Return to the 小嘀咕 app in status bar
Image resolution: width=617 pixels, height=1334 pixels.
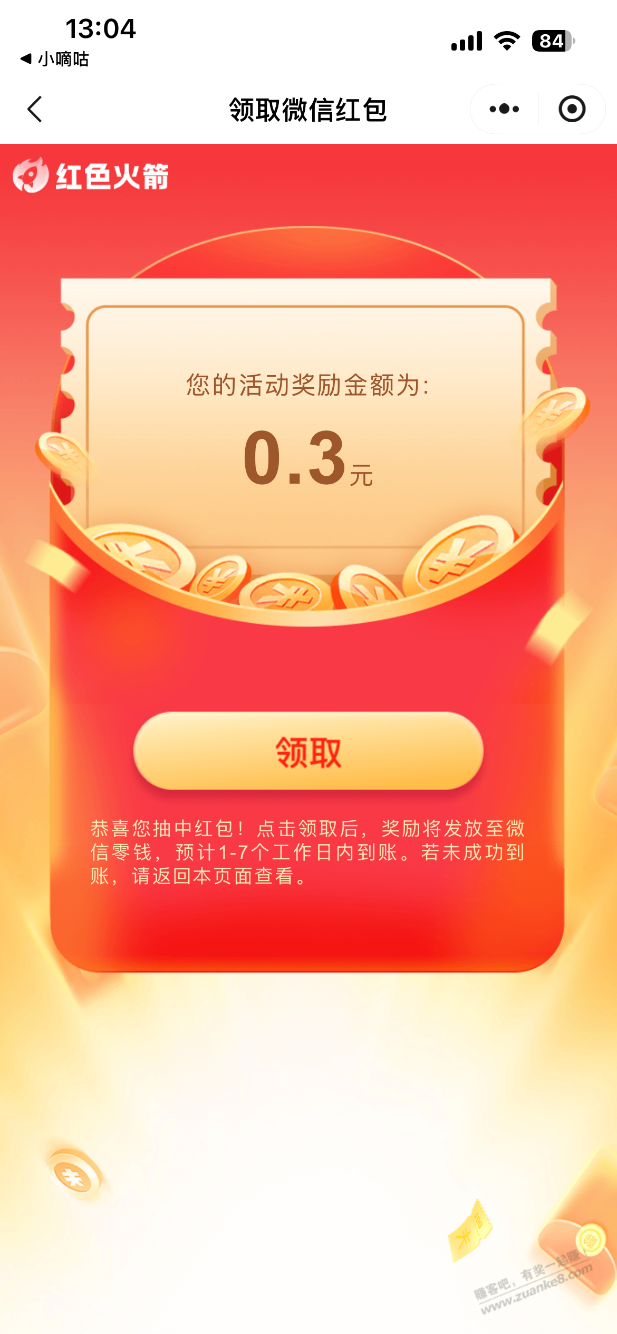(55, 59)
